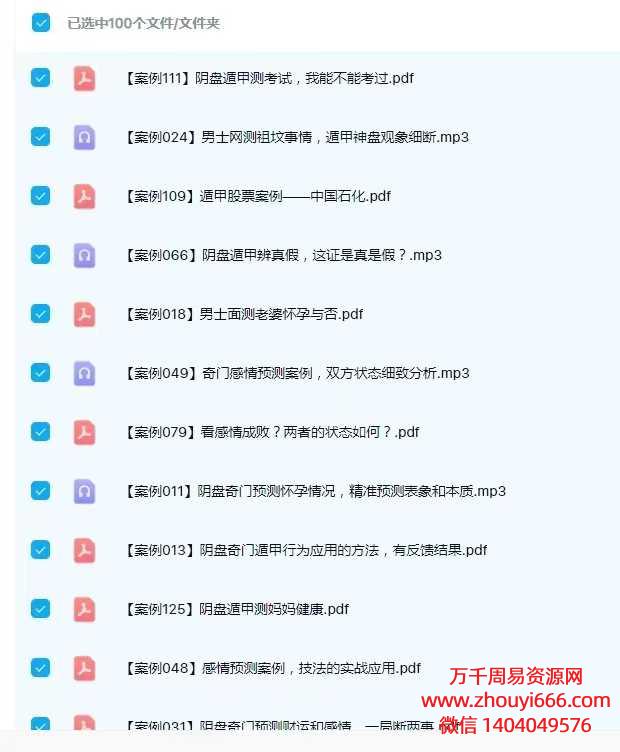
Task: Open 案例048 感情预测案例 pdf
Action: (x=274, y=668)
